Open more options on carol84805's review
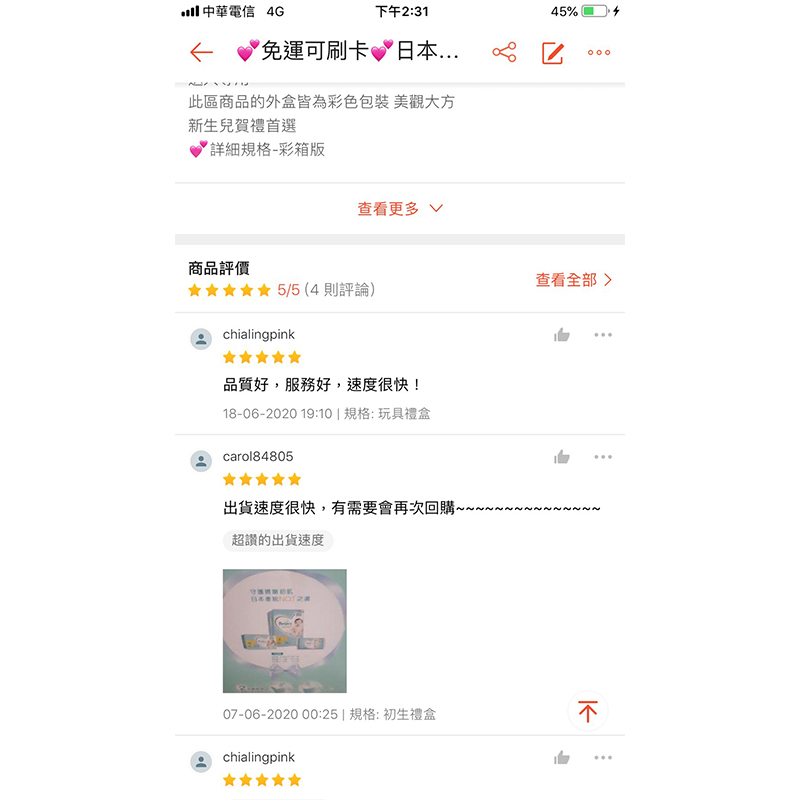The width and height of the screenshot is (800, 800). 603,457
